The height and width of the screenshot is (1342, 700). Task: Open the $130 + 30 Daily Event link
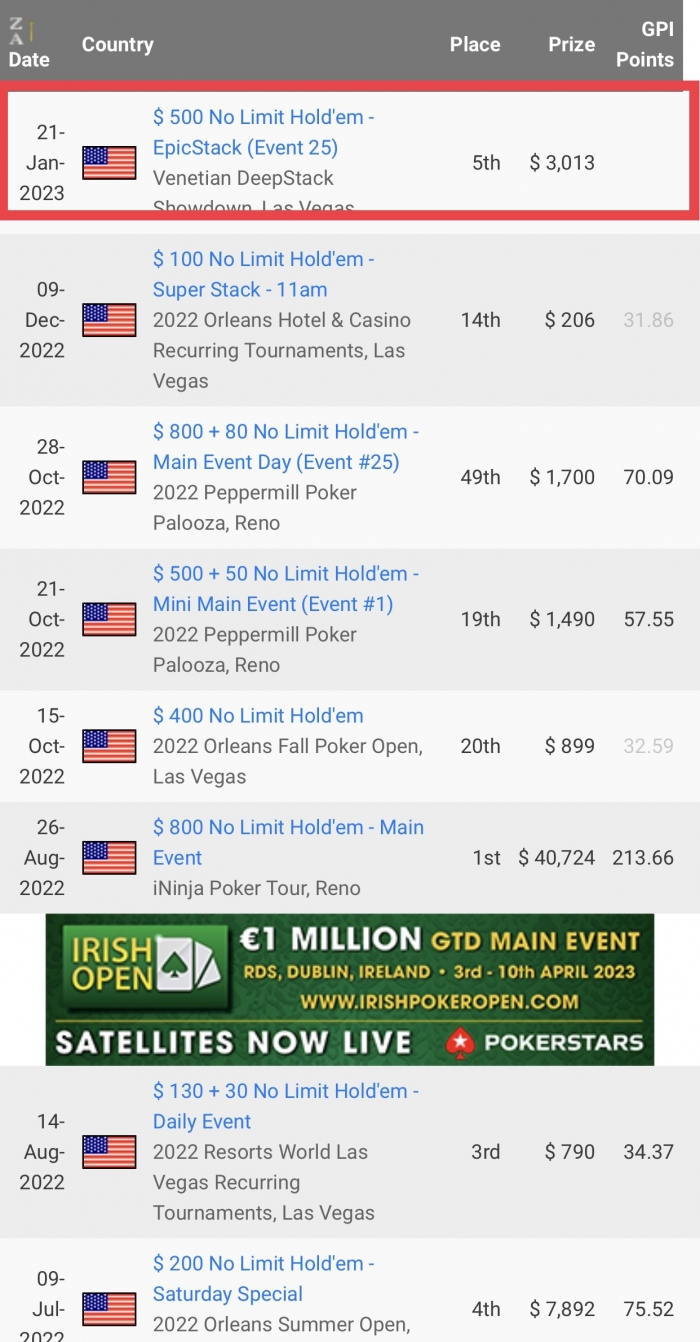click(x=286, y=1106)
